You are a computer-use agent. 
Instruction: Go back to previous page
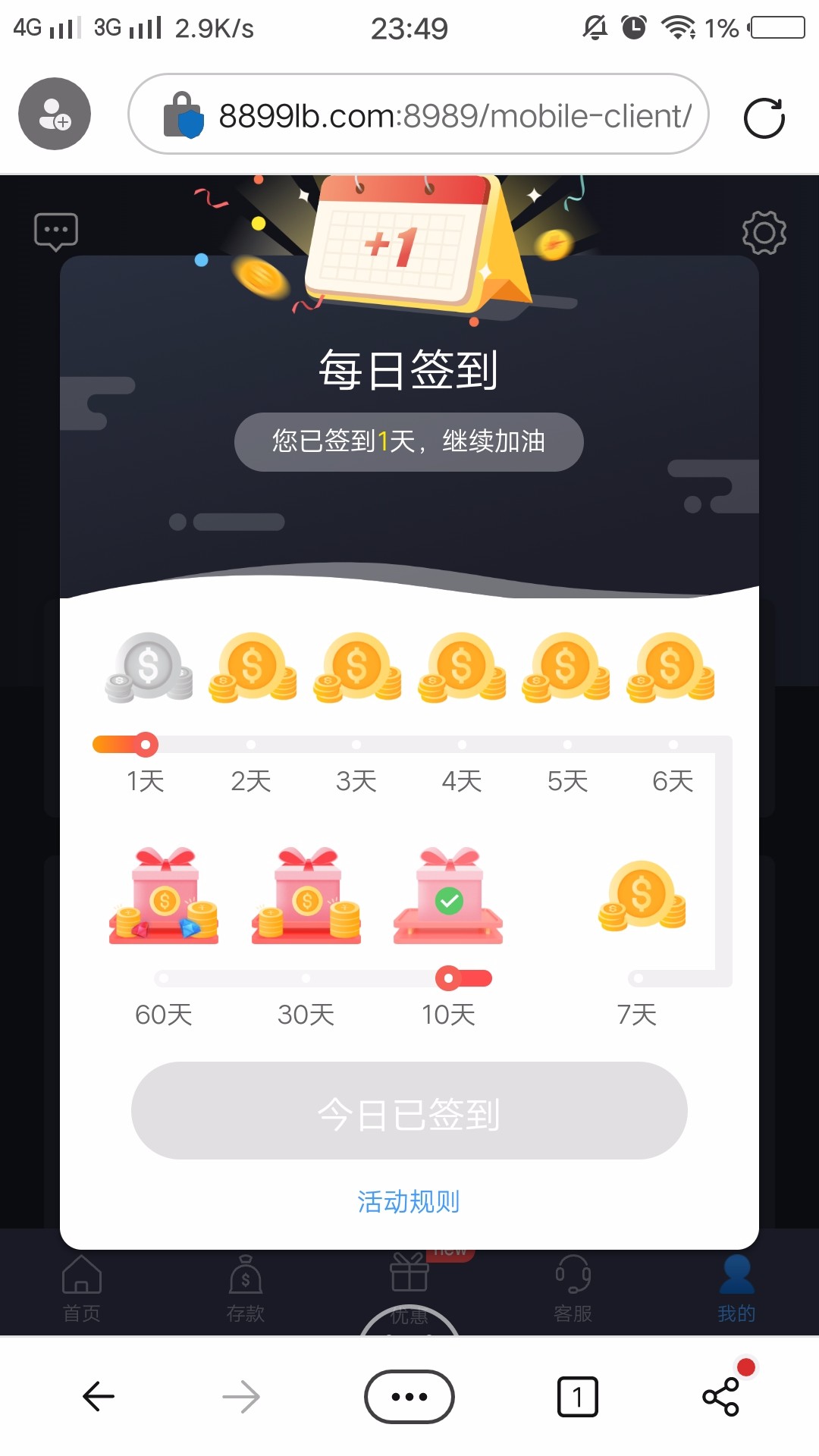(x=99, y=1396)
